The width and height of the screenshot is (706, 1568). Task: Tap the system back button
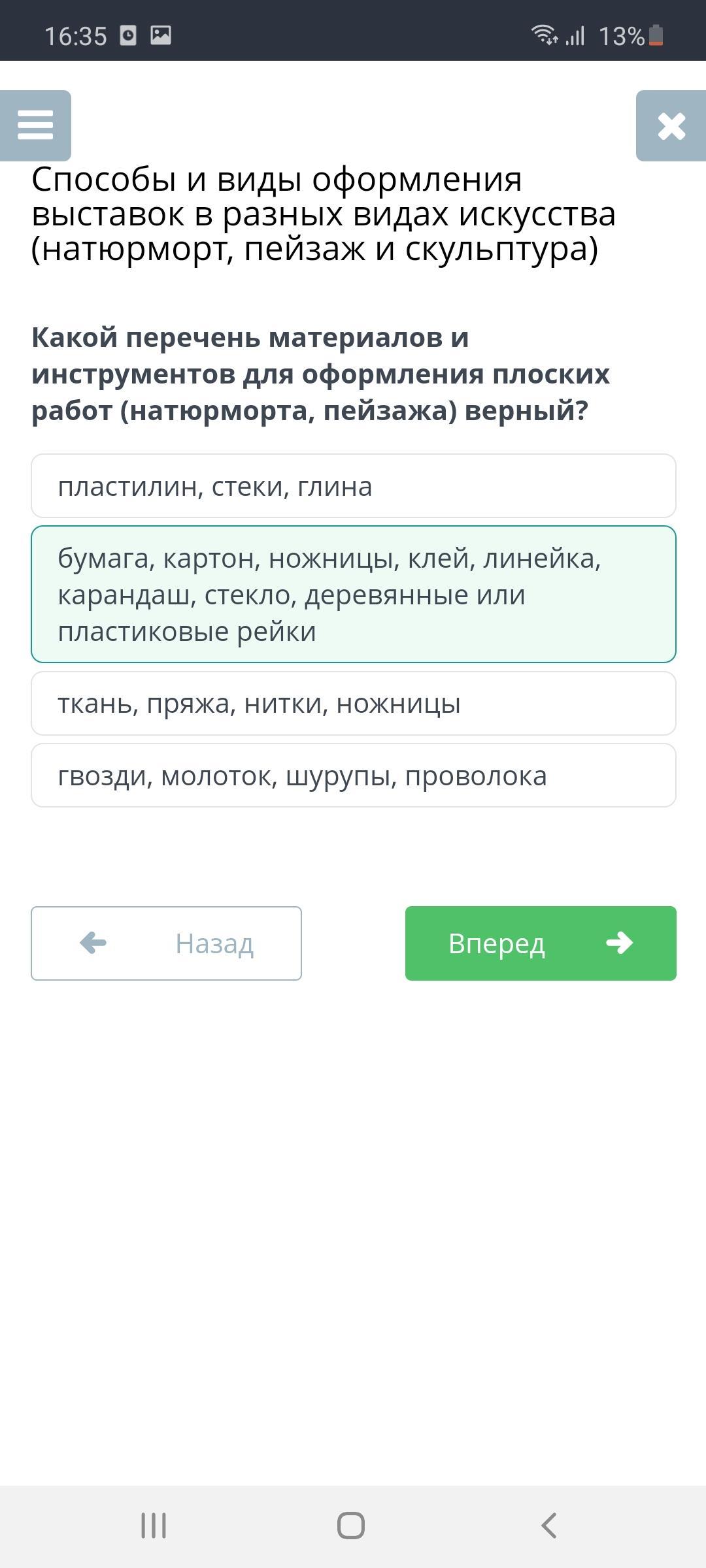549,1526
